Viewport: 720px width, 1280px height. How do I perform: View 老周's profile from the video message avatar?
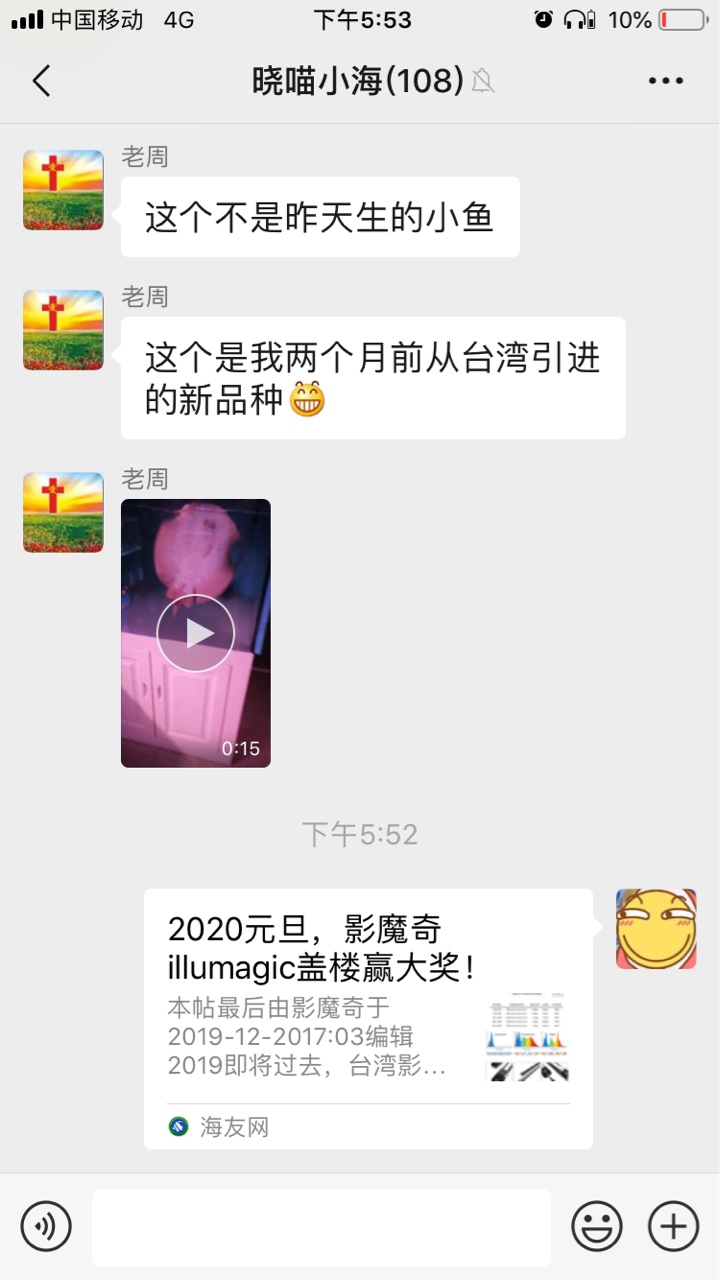click(63, 512)
